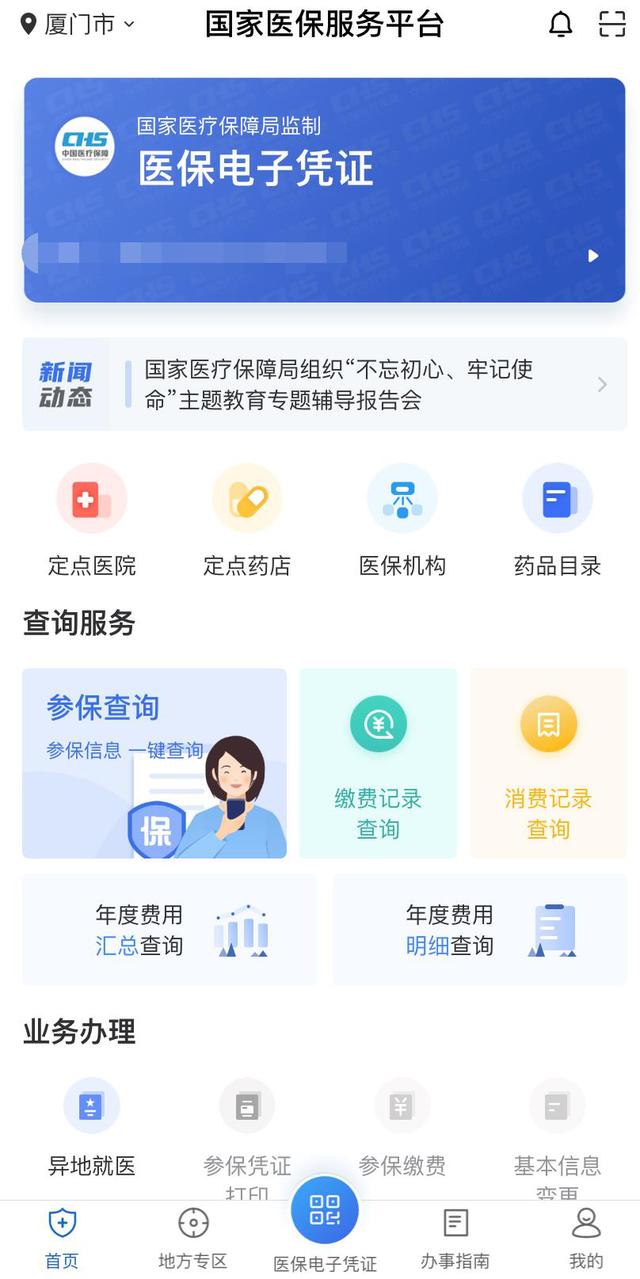Open 定点医院 shortcut
Image resolution: width=640 pixels, height=1279 pixels.
92,520
